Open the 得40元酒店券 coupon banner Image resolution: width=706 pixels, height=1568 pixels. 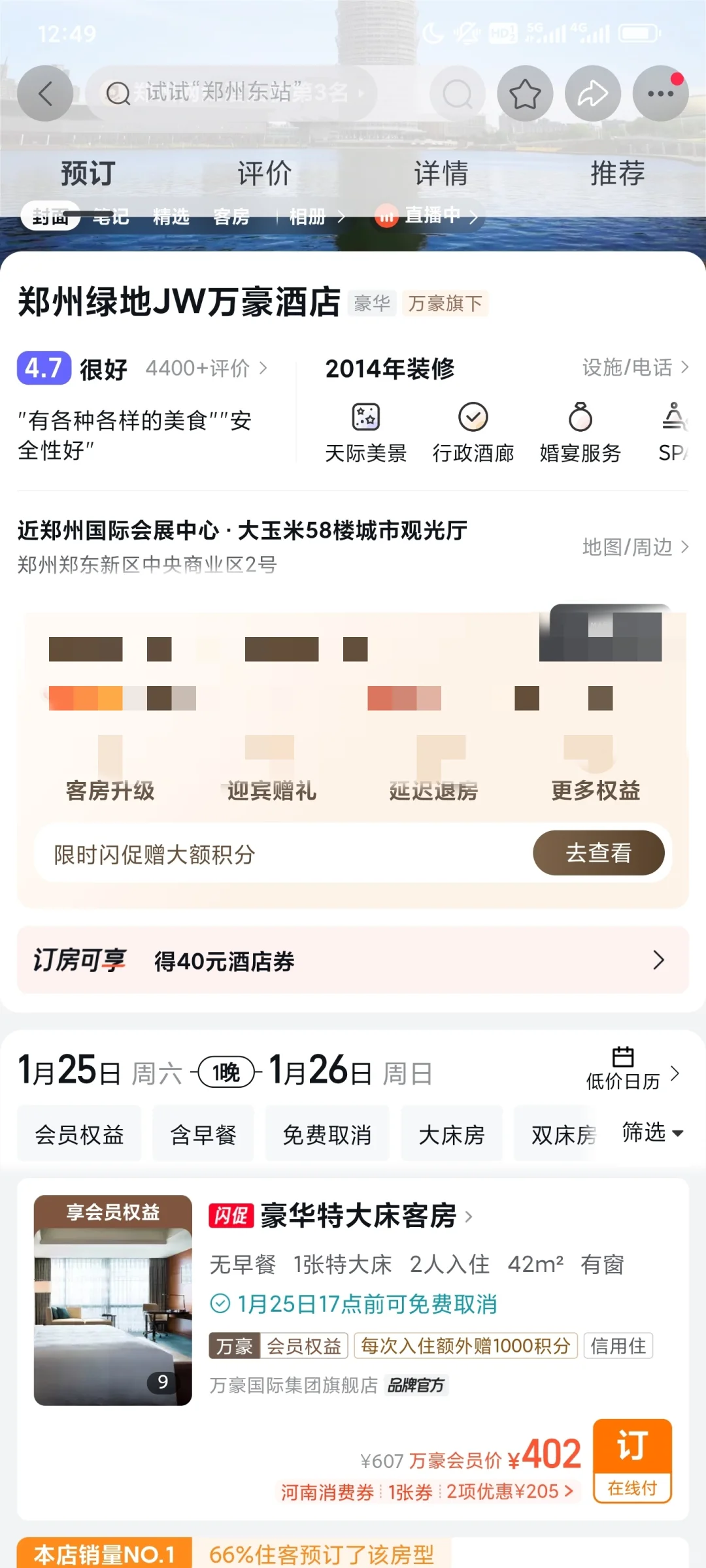[x=353, y=960]
